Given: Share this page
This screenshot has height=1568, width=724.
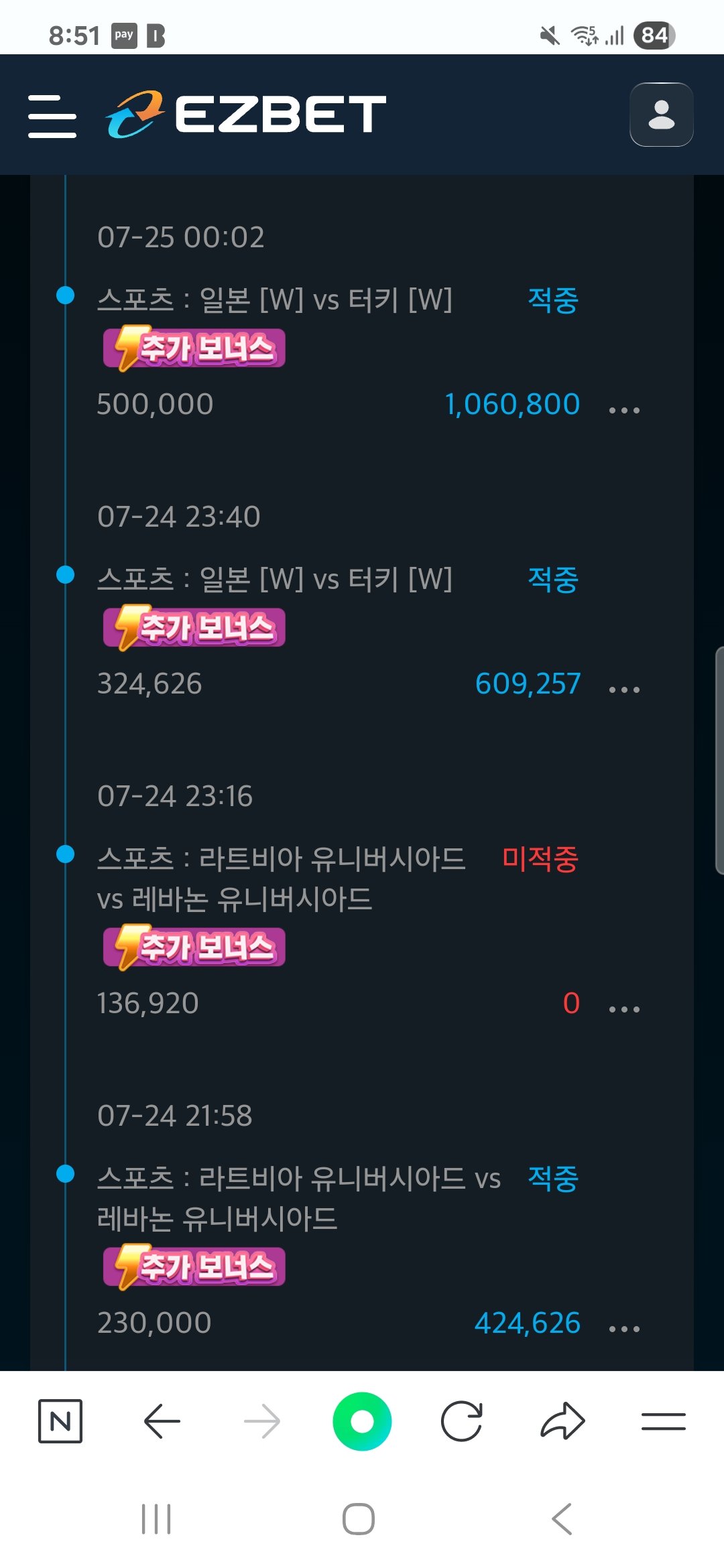Looking at the screenshot, I should 562,1421.
